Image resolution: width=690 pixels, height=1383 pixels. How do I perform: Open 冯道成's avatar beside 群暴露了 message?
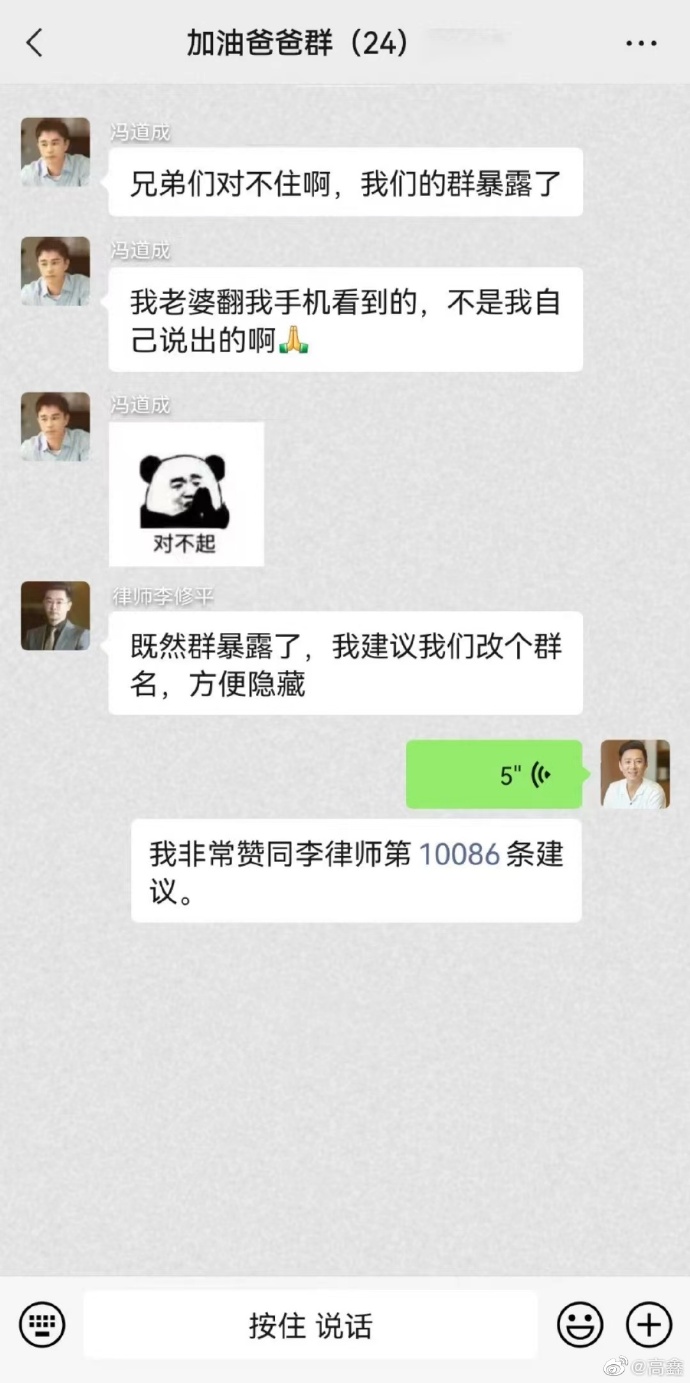coord(56,152)
